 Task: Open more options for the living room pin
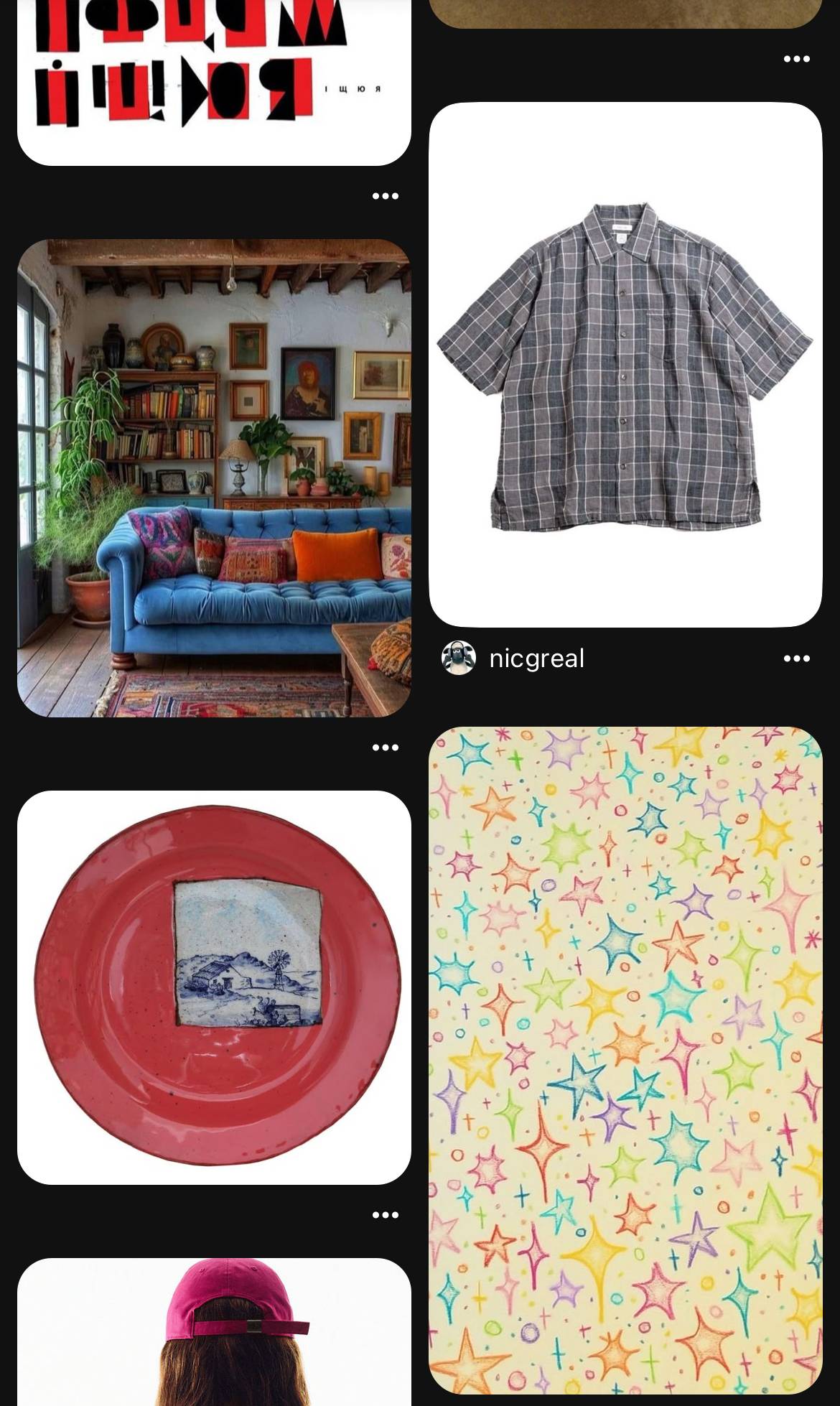coord(386,748)
